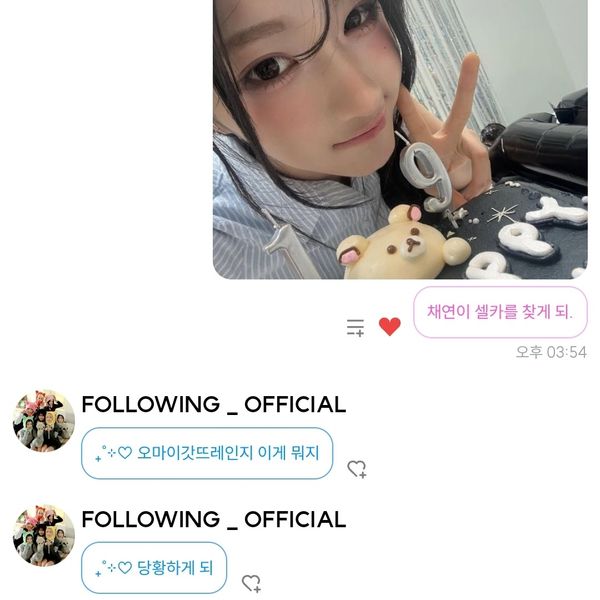Like the '당황하게 되' message
This screenshot has height=600, width=600.
pyautogui.click(x=252, y=583)
